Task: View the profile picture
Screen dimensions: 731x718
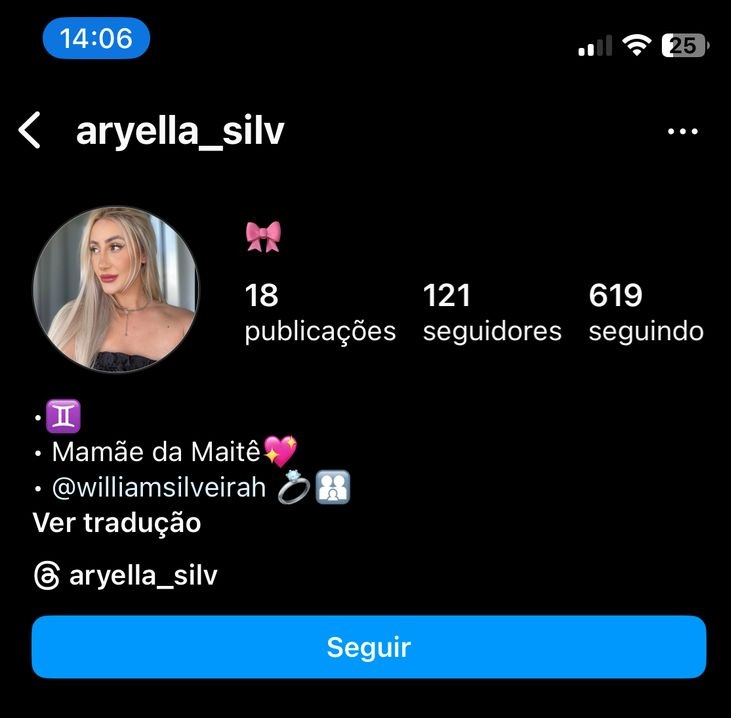Action: click(x=116, y=290)
